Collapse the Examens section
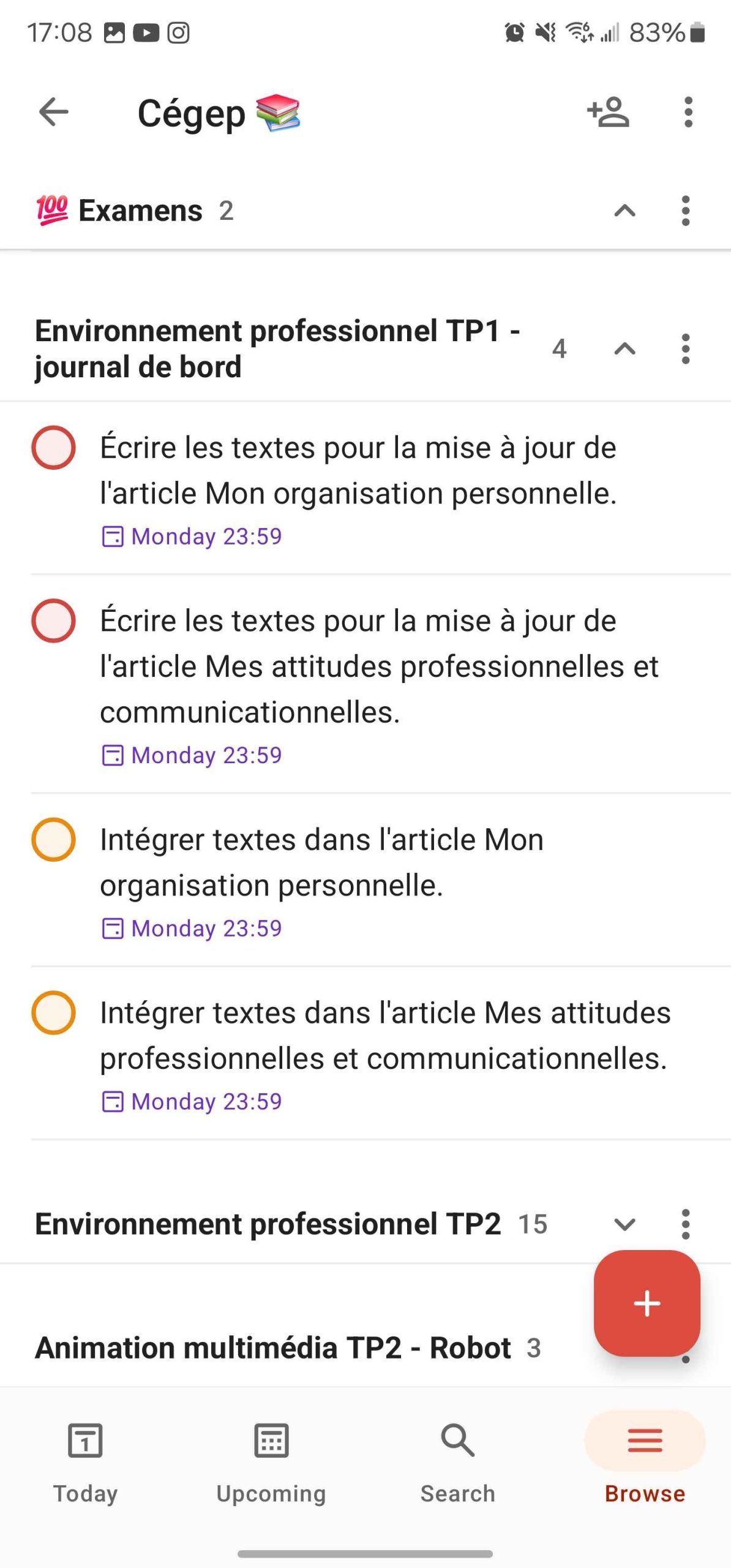Viewport: 731px width, 1568px height. pyautogui.click(x=624, y=211)
